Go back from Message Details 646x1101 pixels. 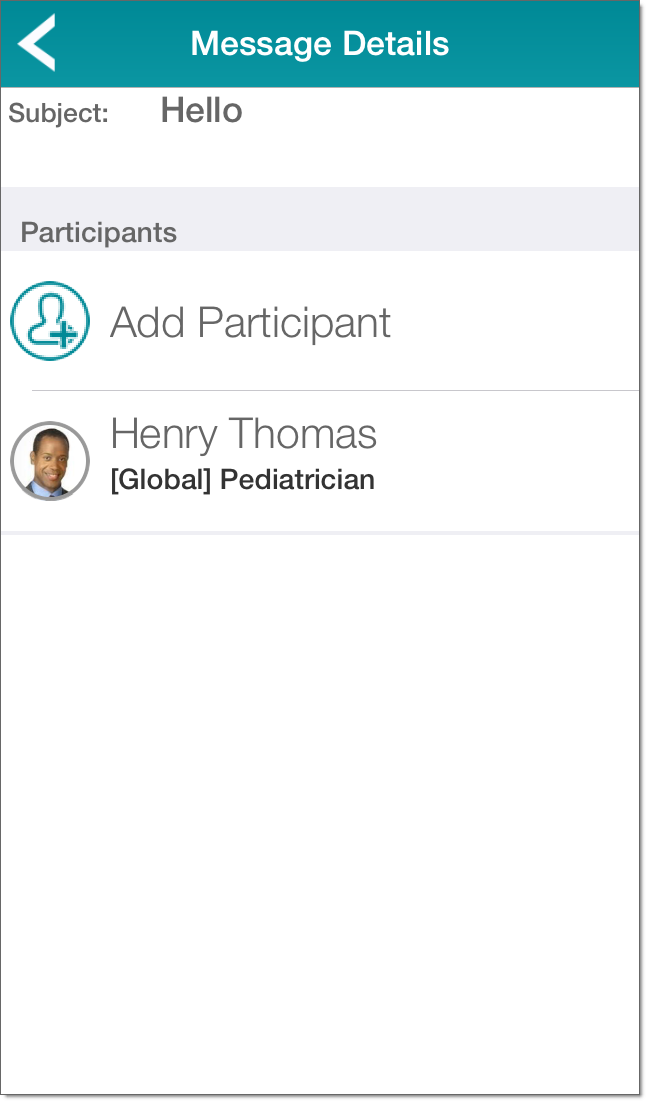click(37, 43)
